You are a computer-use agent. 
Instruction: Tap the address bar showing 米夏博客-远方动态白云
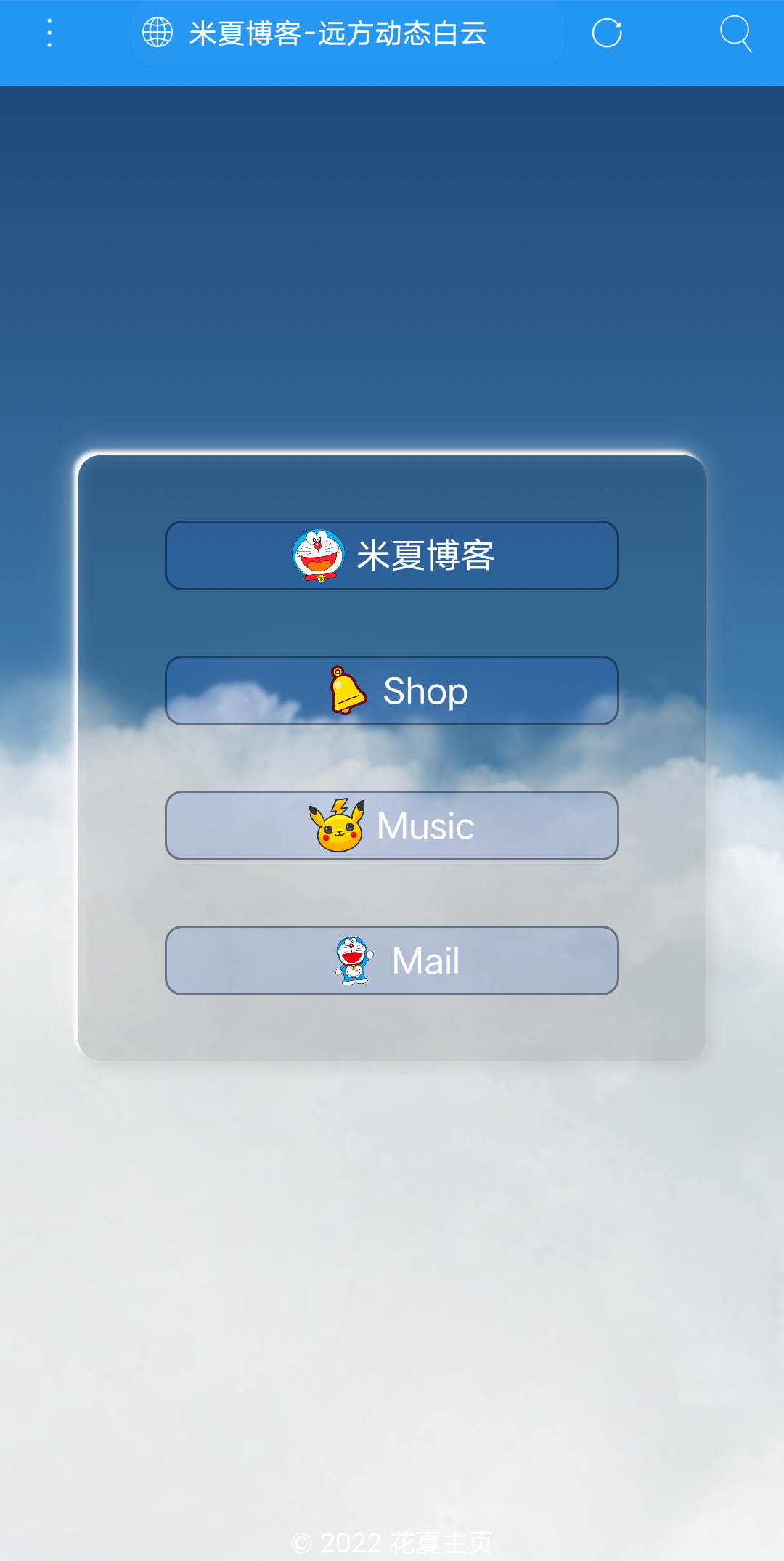coord(348,33)
